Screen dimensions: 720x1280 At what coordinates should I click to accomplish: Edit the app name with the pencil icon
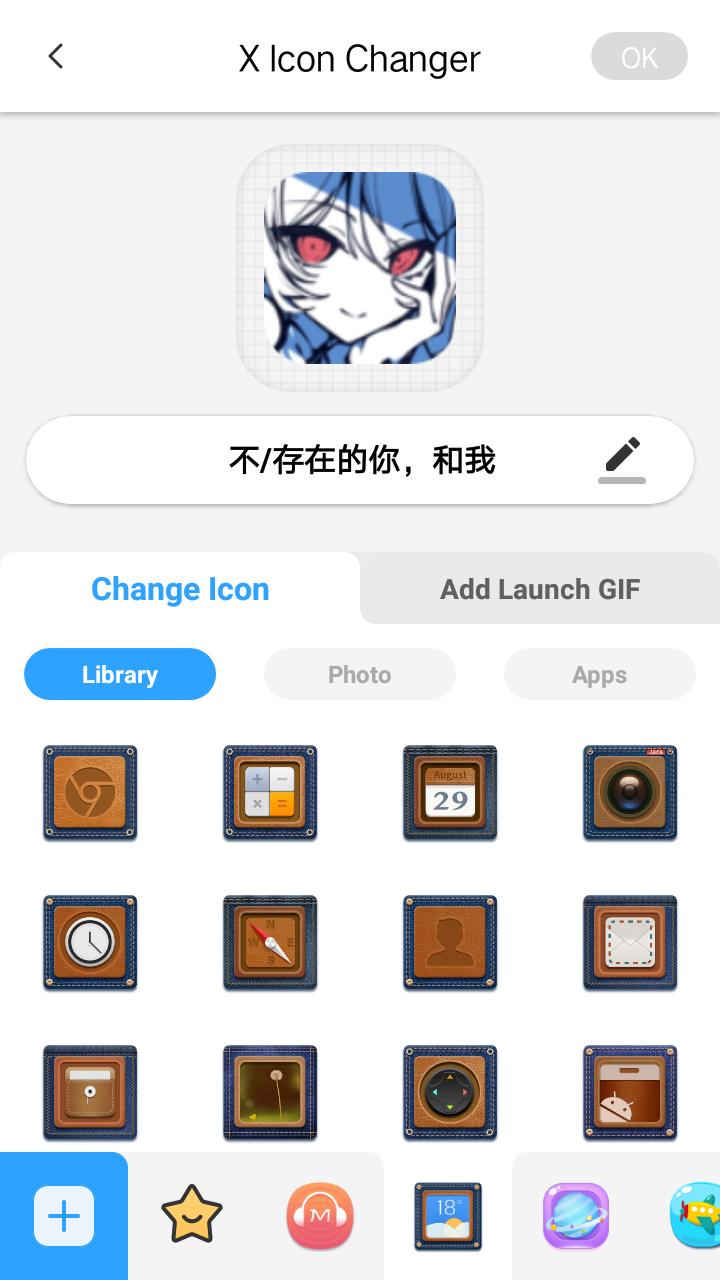click(x=622, y=459)
